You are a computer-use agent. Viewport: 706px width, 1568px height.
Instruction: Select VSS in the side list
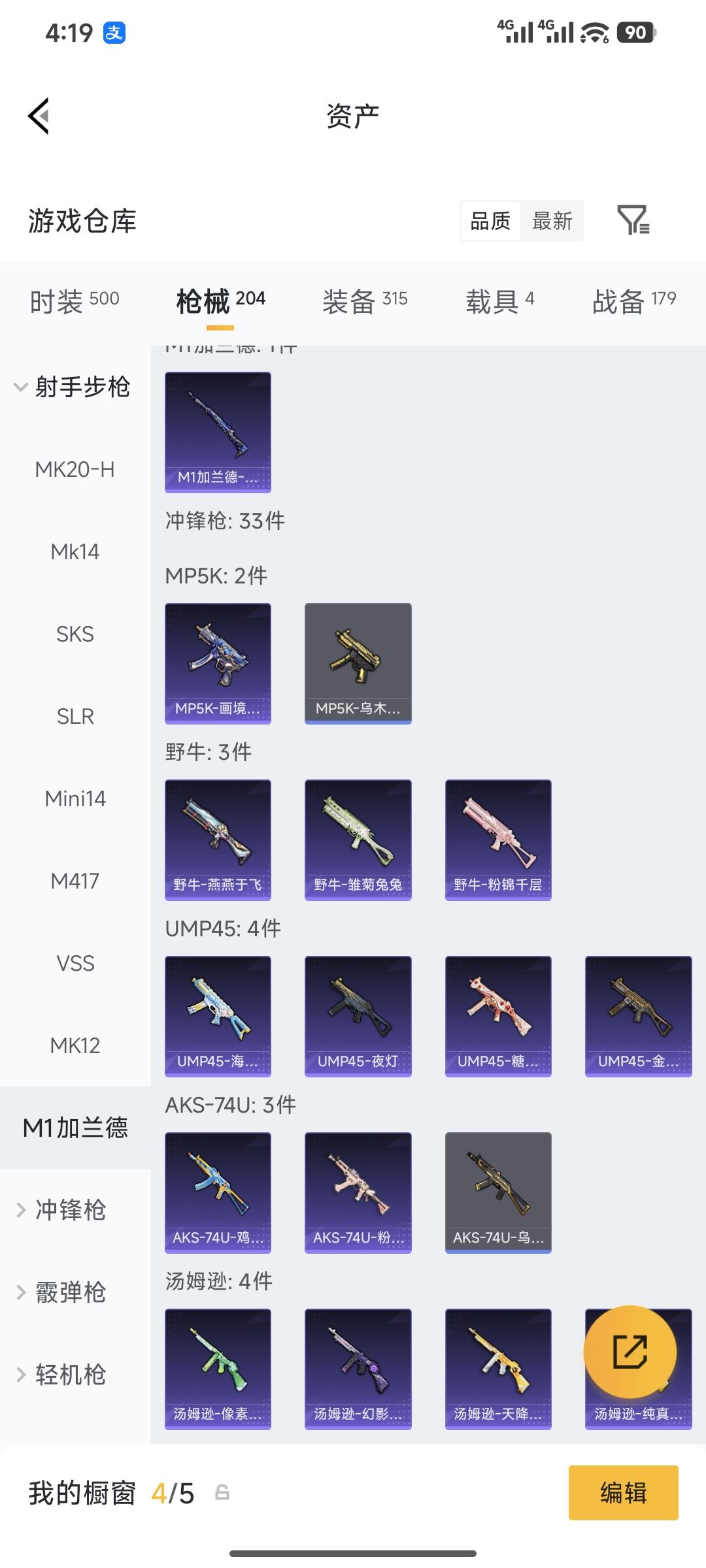[75, 963]
